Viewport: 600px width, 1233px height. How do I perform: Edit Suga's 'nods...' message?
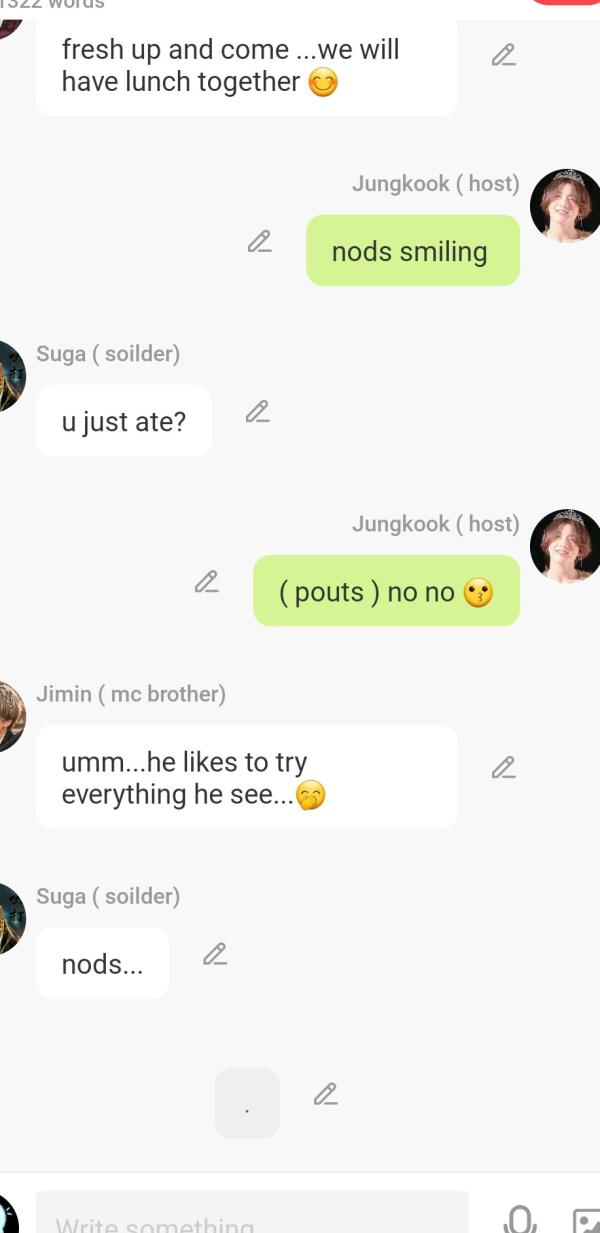(x=215, y=955)
